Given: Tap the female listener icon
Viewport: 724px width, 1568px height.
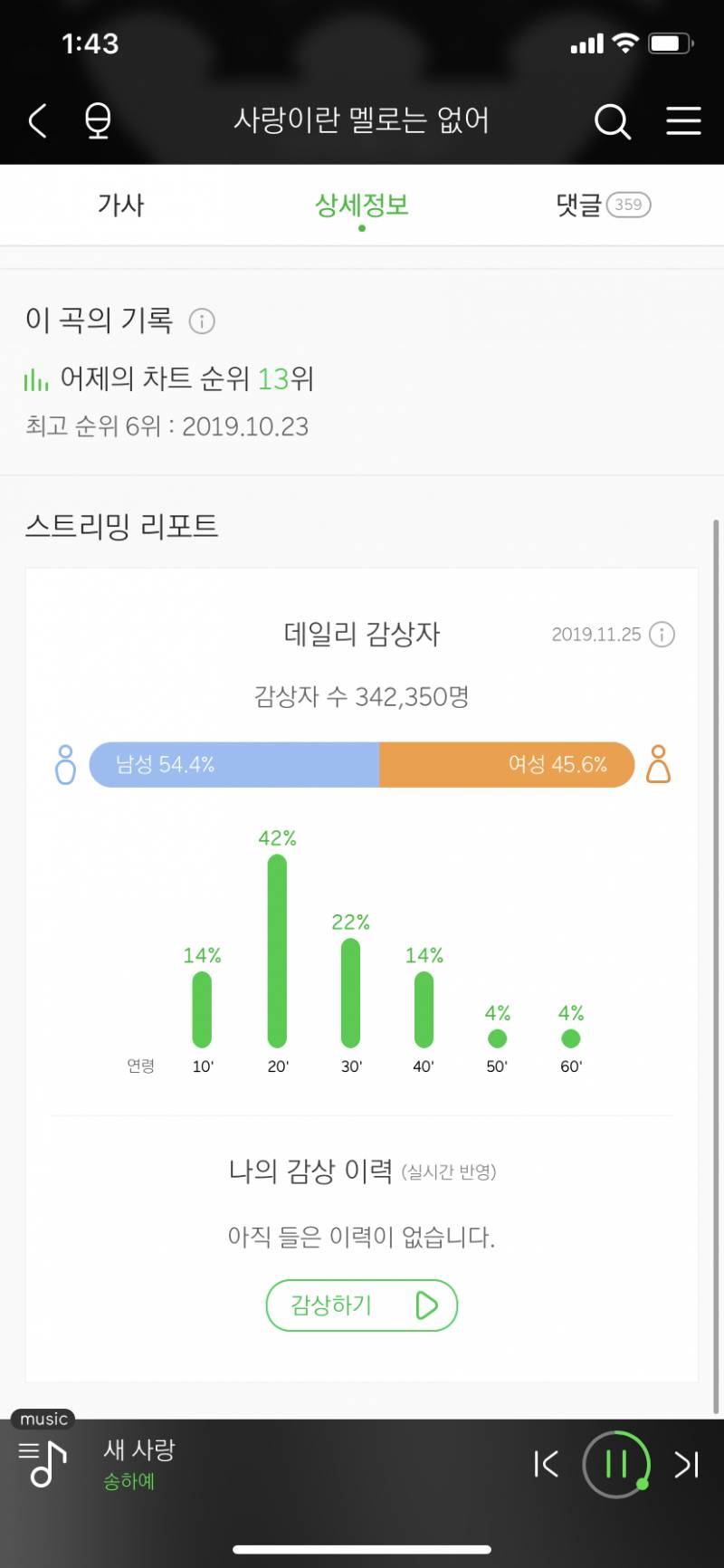Looking at the screenshot, I should pyautogui.click(x=658, y=764).
